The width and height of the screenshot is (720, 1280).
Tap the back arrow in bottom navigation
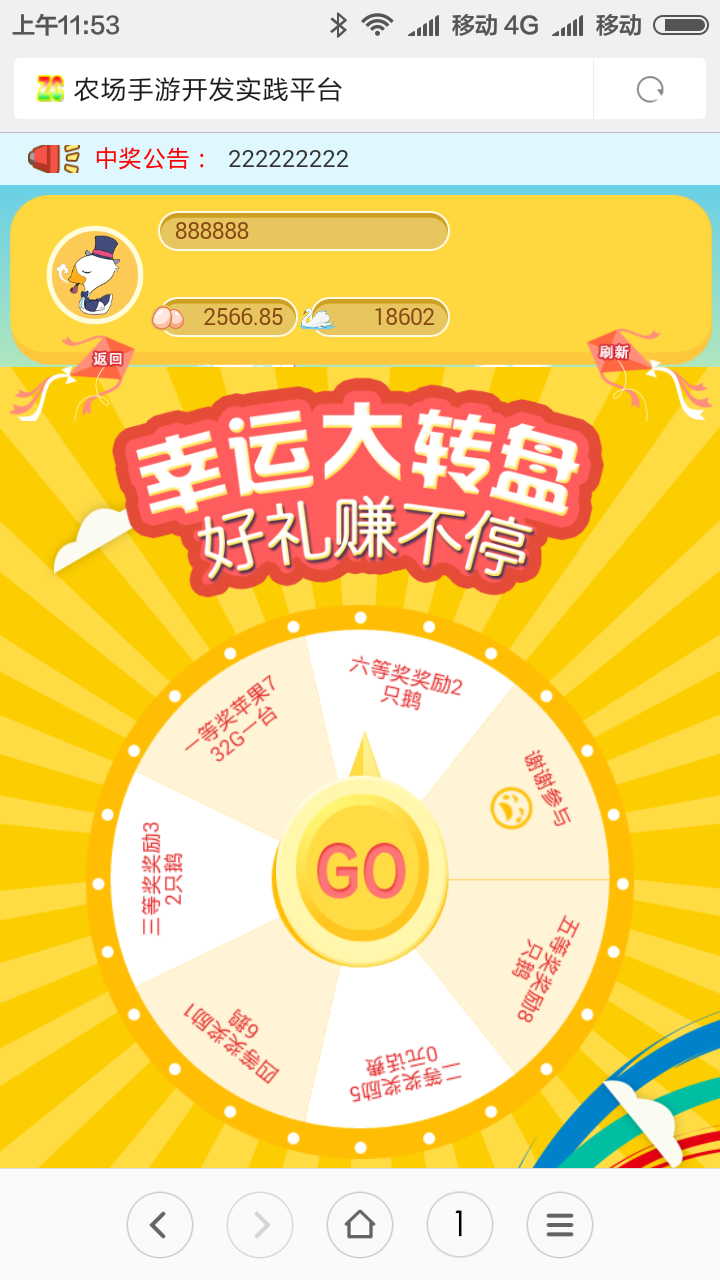160,1224
